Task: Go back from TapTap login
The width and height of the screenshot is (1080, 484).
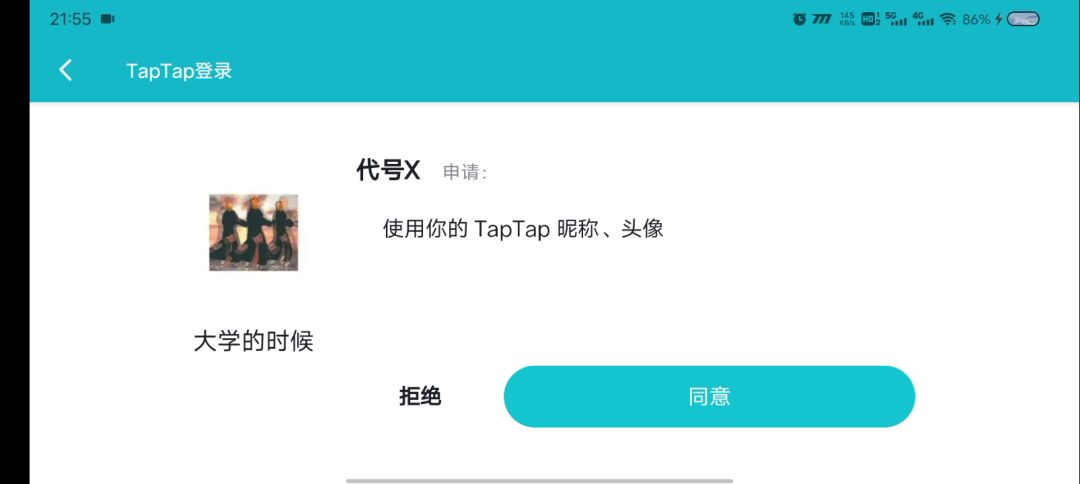Action: pyautogui.click(x=66, y=70)
